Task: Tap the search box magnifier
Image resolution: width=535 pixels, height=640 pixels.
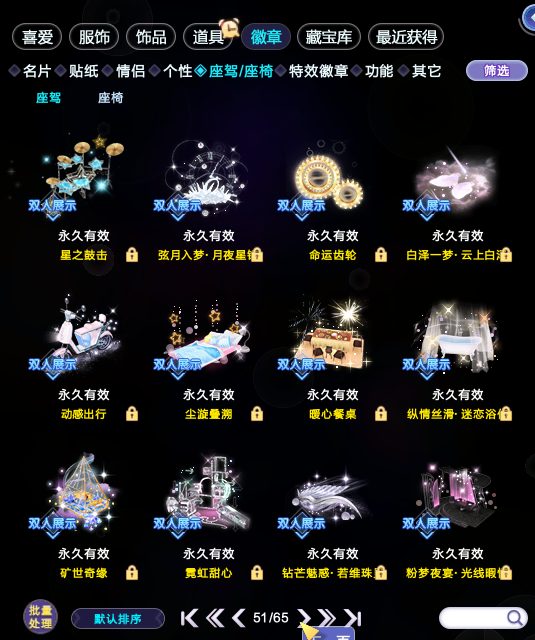Action: (515, 618)
